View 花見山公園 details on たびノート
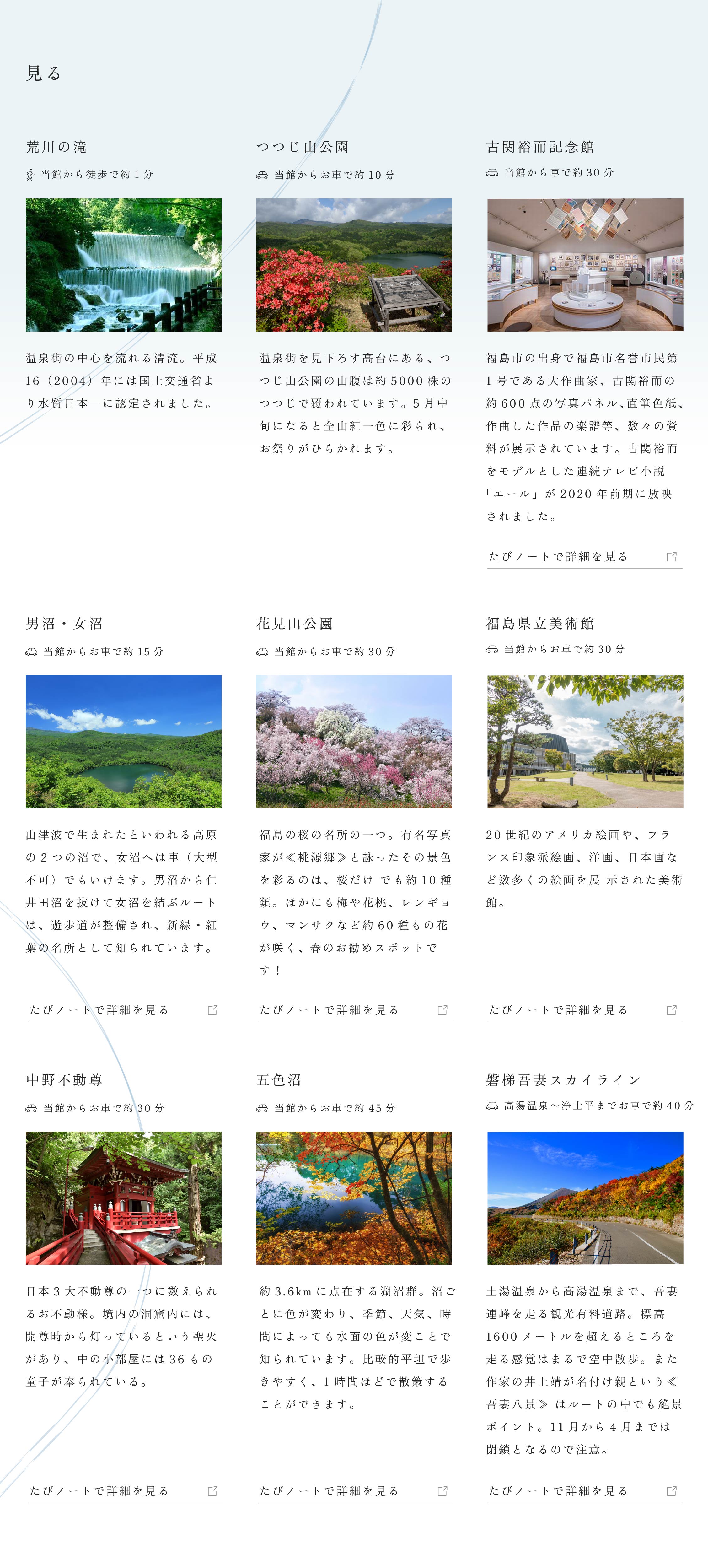 click(x=355, y=1010)
